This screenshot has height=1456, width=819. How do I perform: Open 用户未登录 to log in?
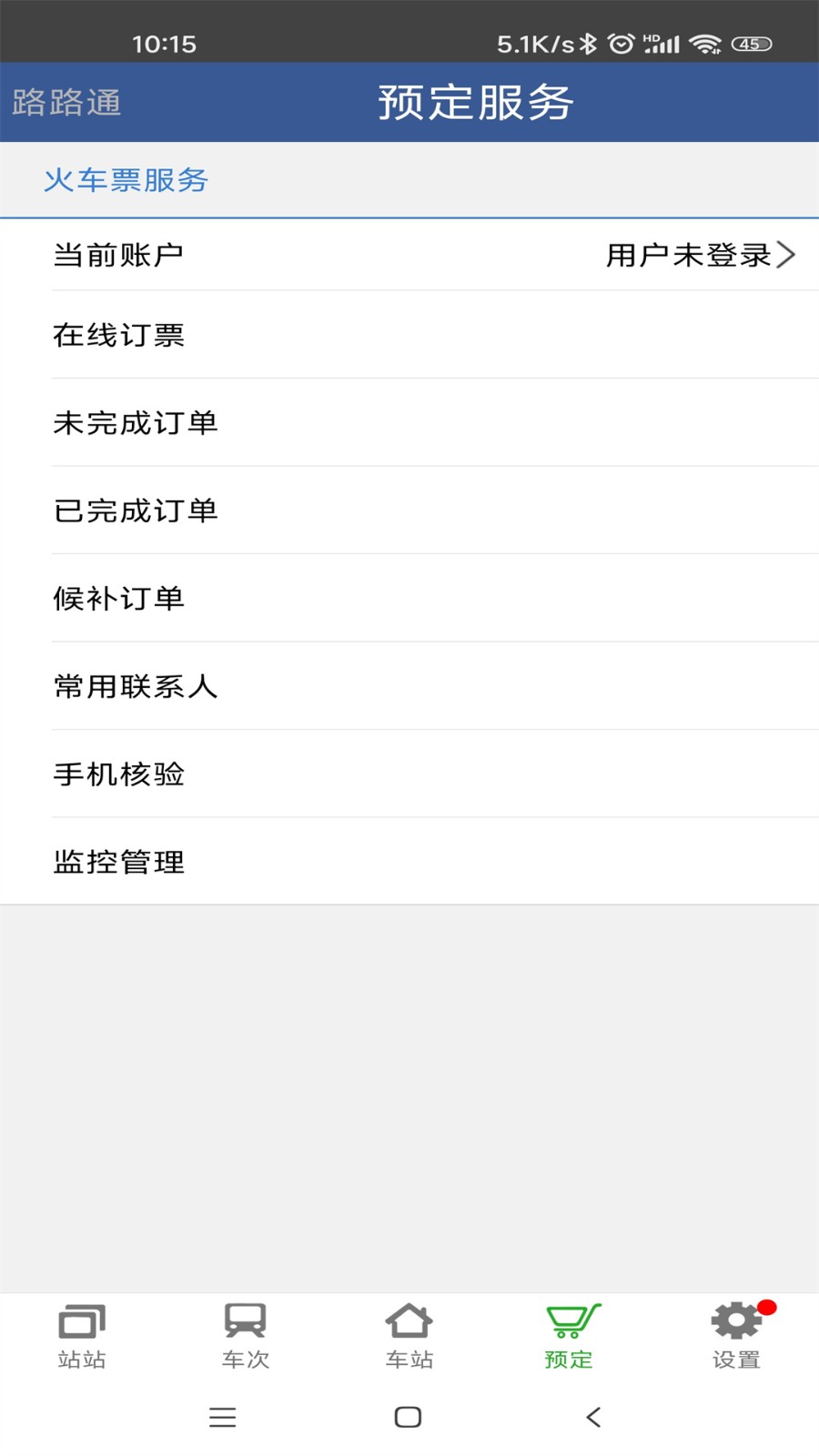[x=689, y=256]
